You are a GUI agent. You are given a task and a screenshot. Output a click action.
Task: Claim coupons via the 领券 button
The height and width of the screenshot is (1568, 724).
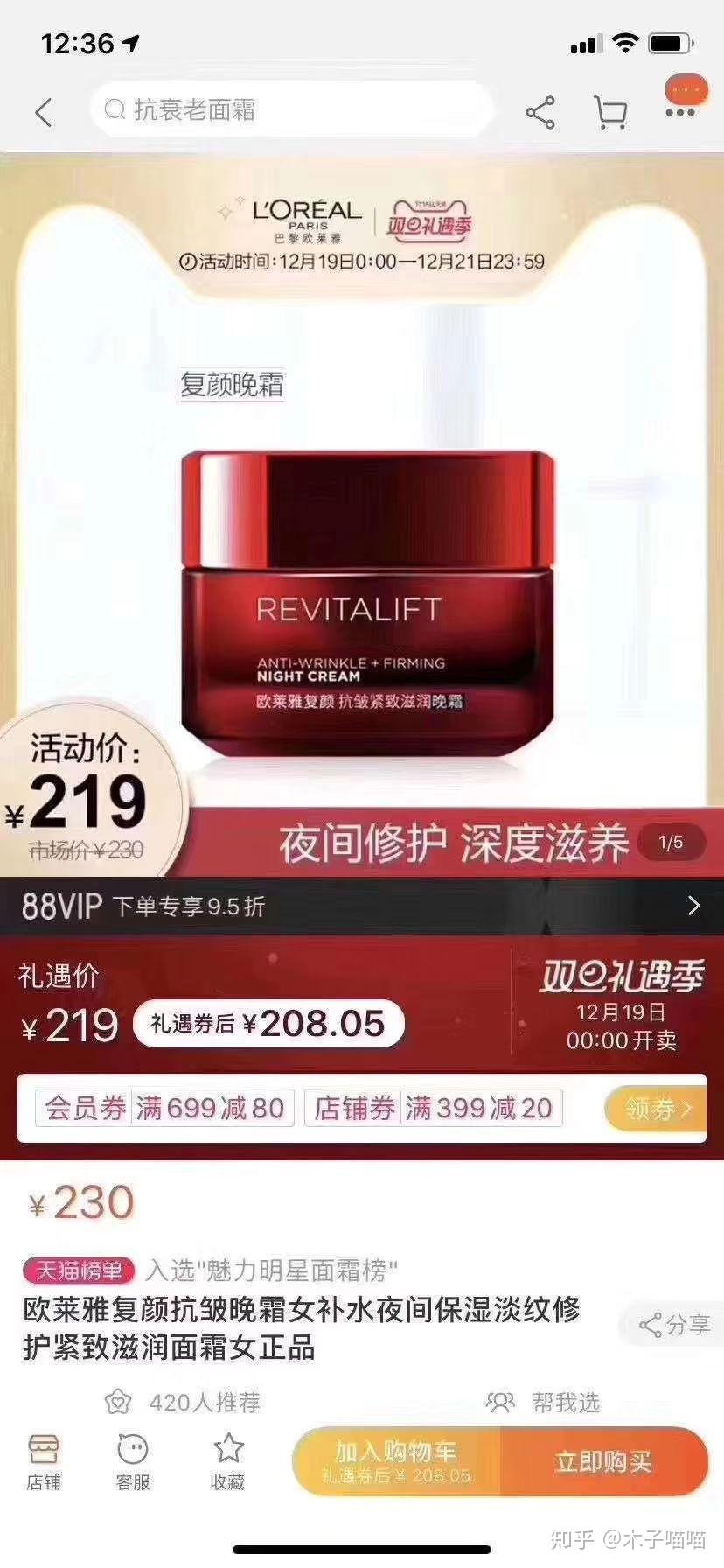pos(656,1109)
